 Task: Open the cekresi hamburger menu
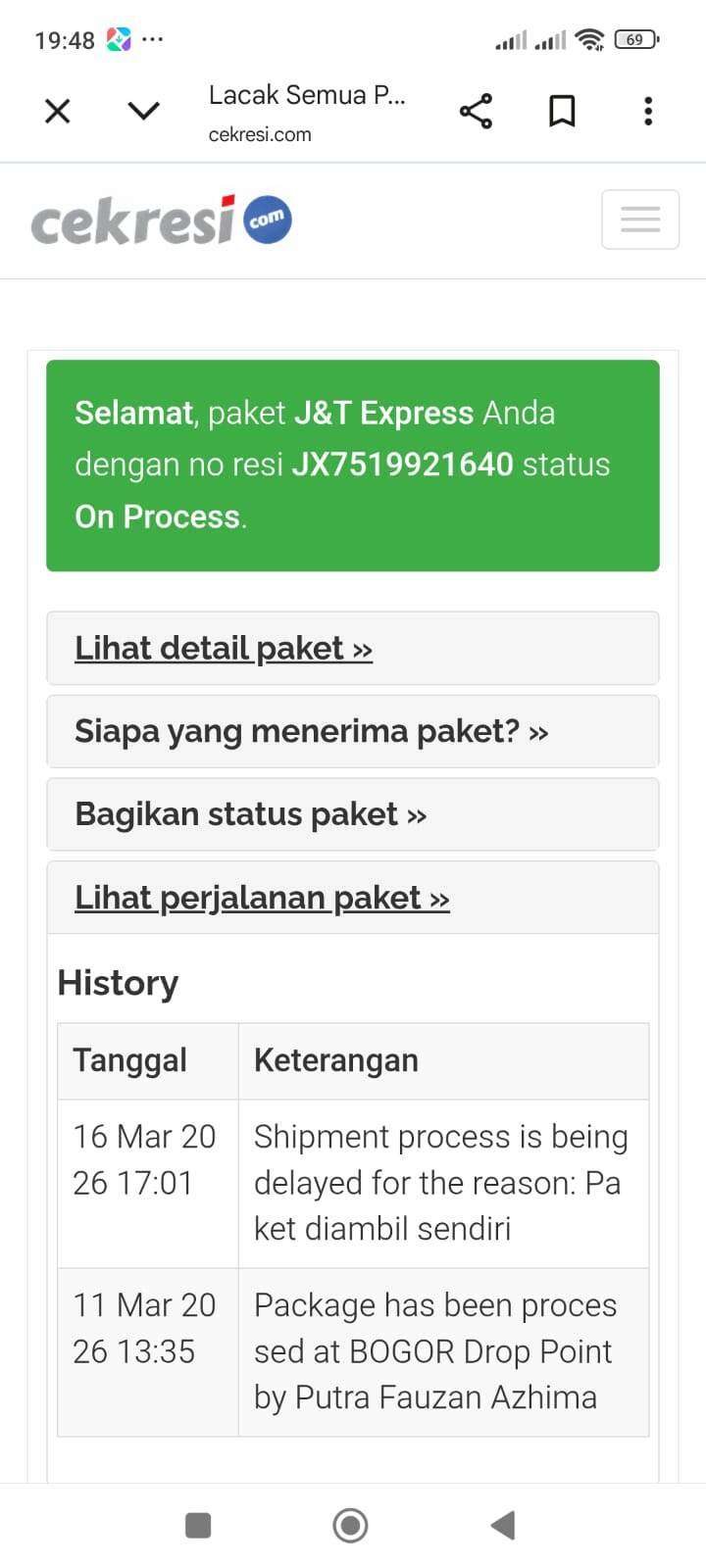639,220
